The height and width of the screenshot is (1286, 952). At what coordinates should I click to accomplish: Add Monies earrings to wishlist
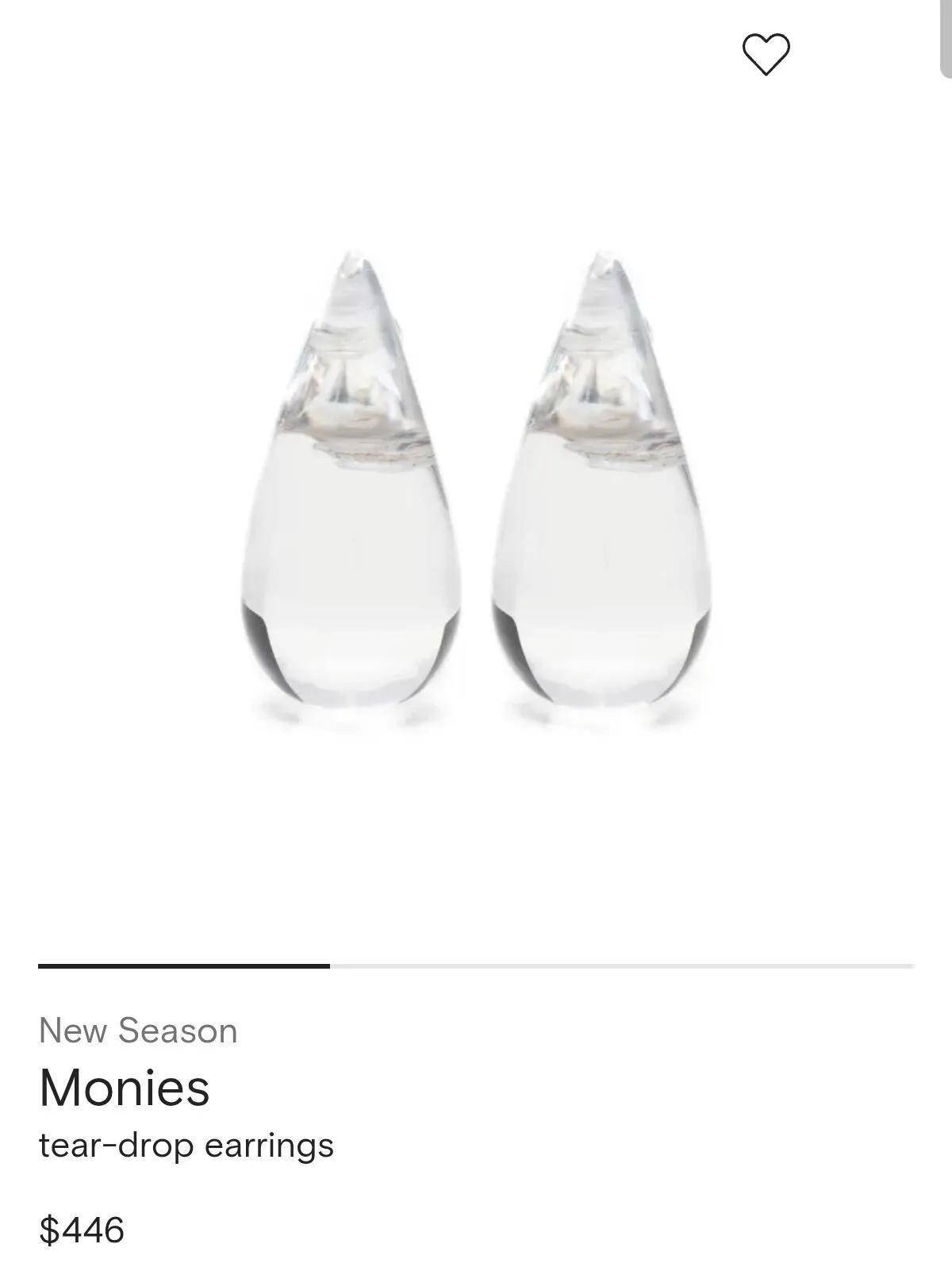tap(766, 54)
